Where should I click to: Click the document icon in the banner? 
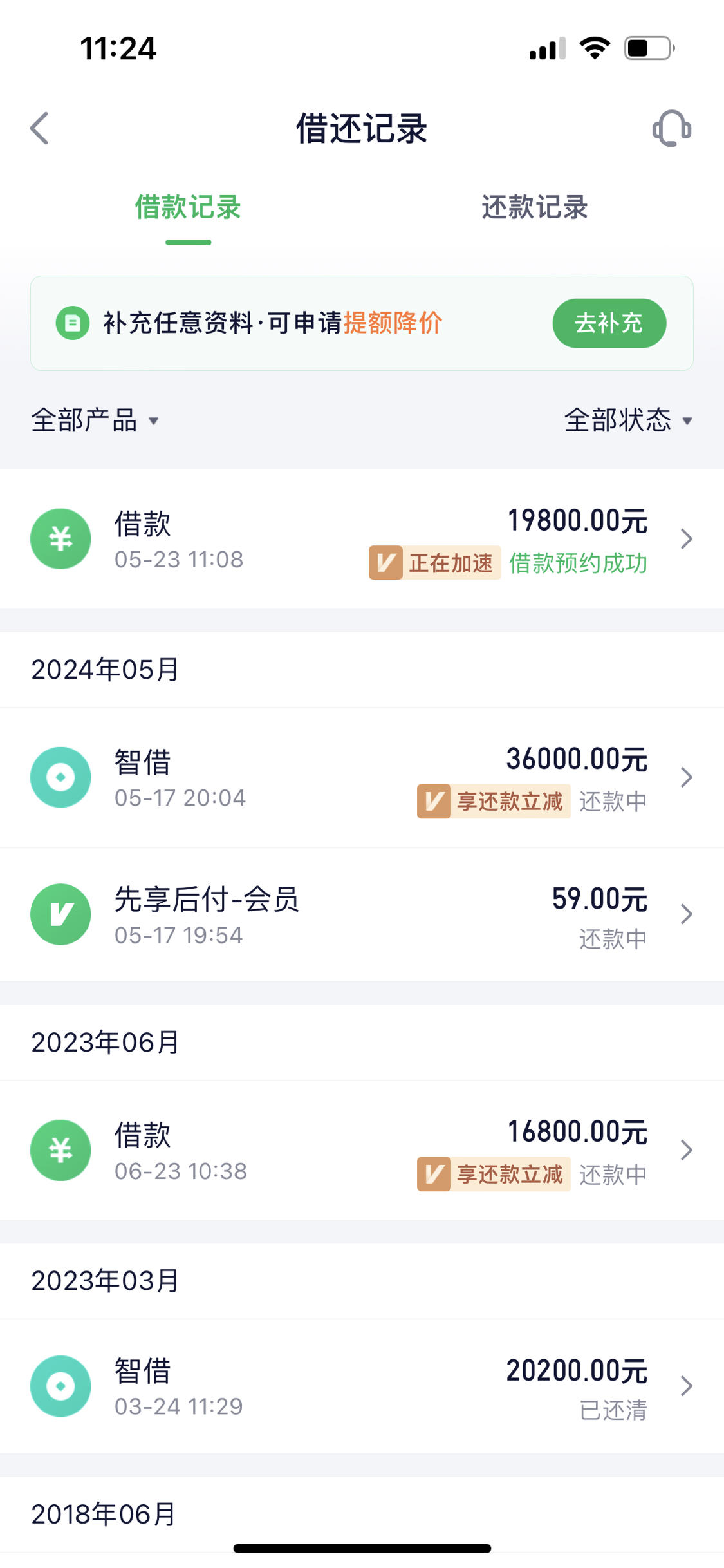[73, 323]
